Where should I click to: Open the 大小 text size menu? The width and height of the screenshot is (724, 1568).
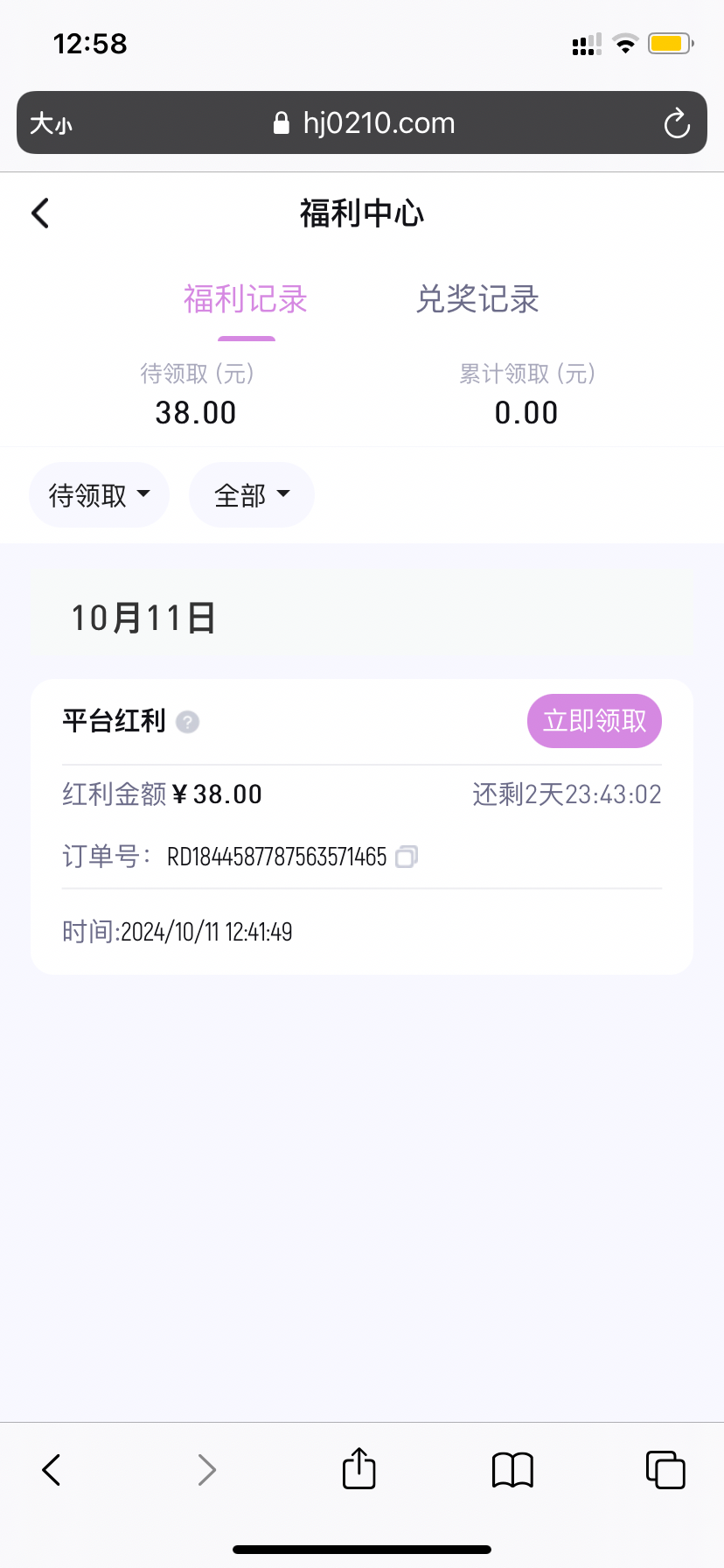pos(51,123)
